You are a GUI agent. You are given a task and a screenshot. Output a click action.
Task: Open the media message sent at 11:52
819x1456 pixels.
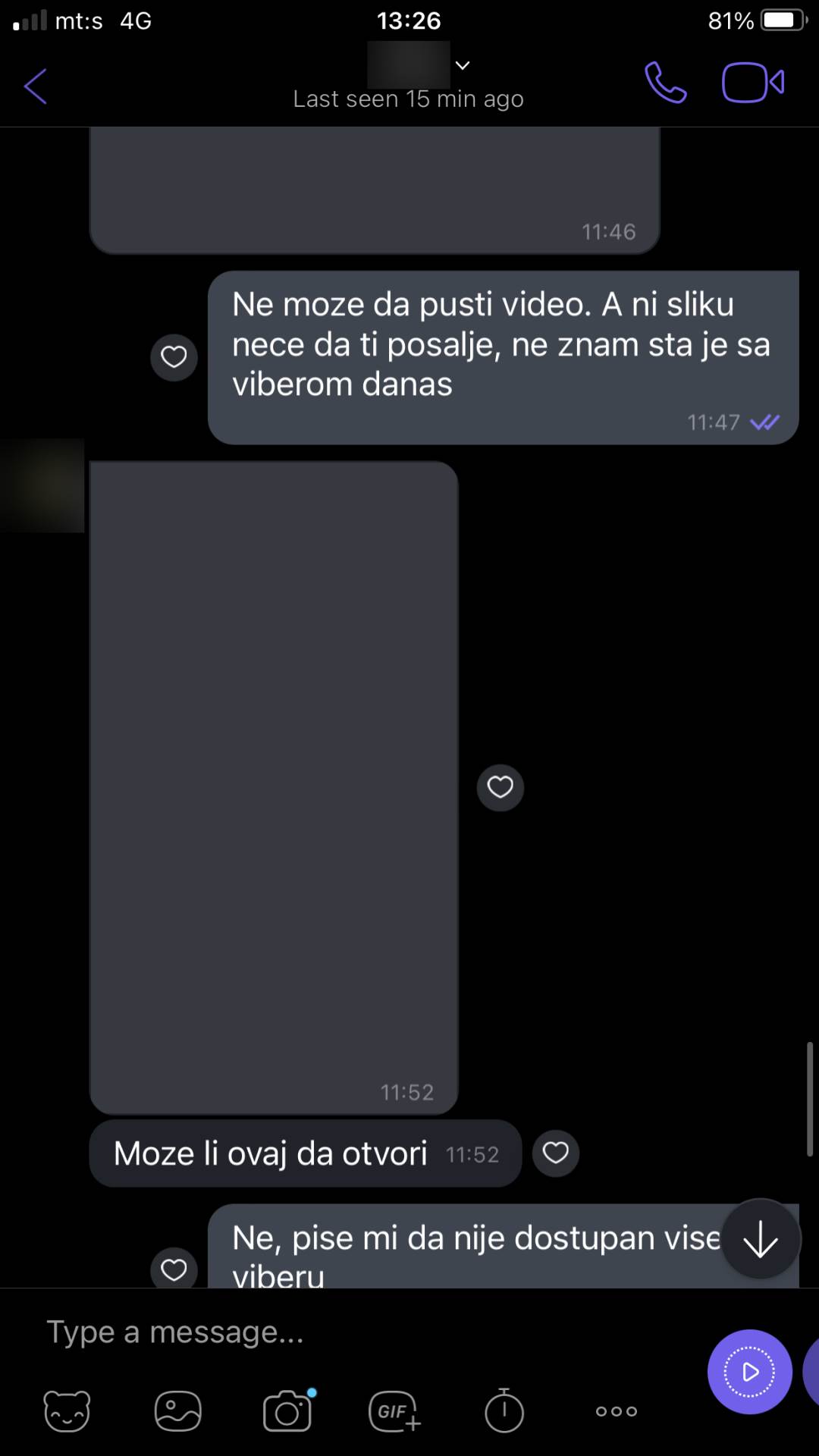click(274, 781)
